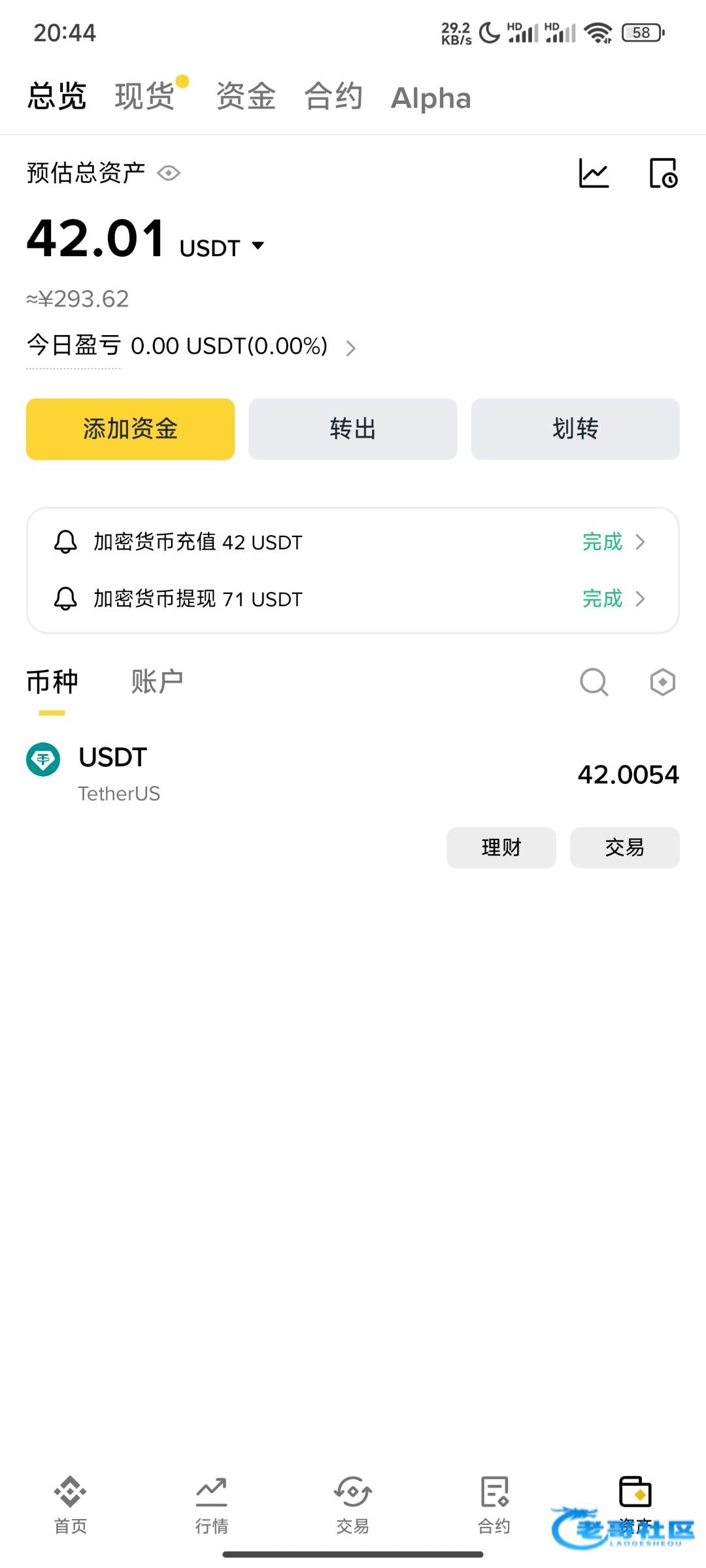This screenshot has width=706, height=1568.
Task: Tap 交易 under the USDT row
Action: point(625,847)
